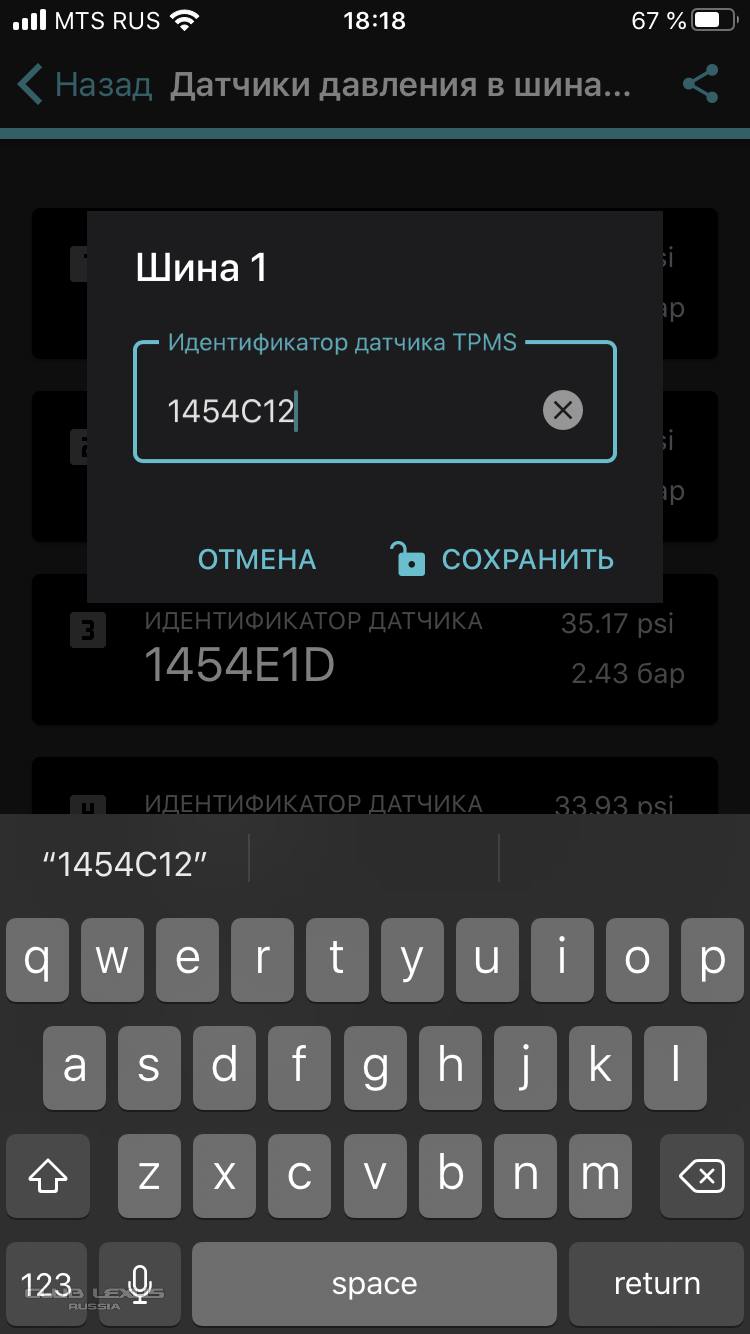Save the sensor ID with СОХРАНИТЬ

(501, 559)
